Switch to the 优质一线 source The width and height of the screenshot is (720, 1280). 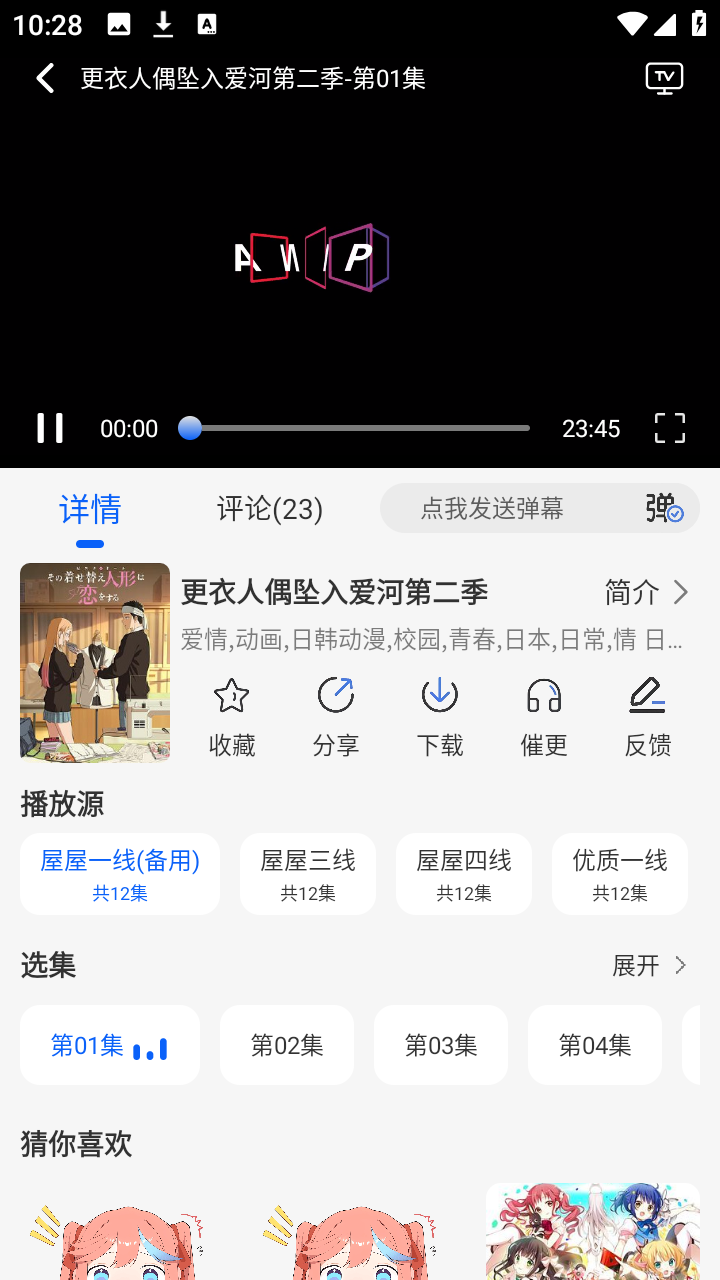pyautogui.click(x=620, y=874)
